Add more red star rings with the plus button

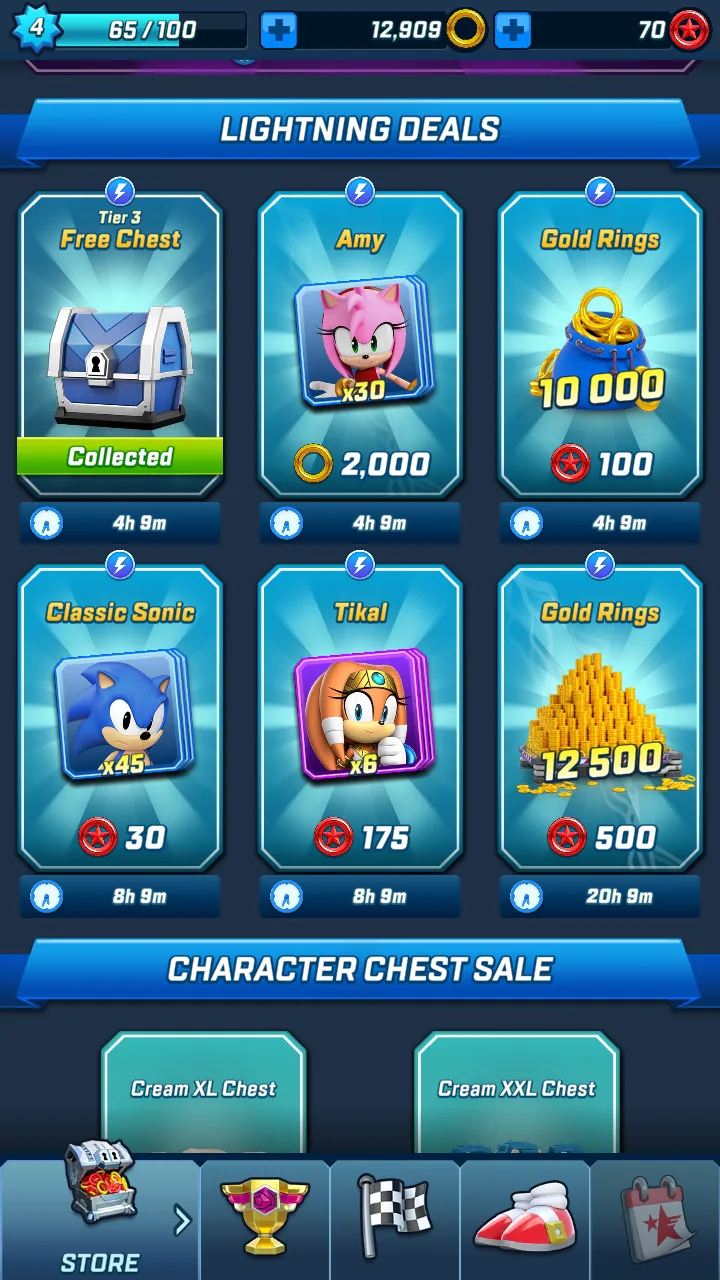pos(513,30)
